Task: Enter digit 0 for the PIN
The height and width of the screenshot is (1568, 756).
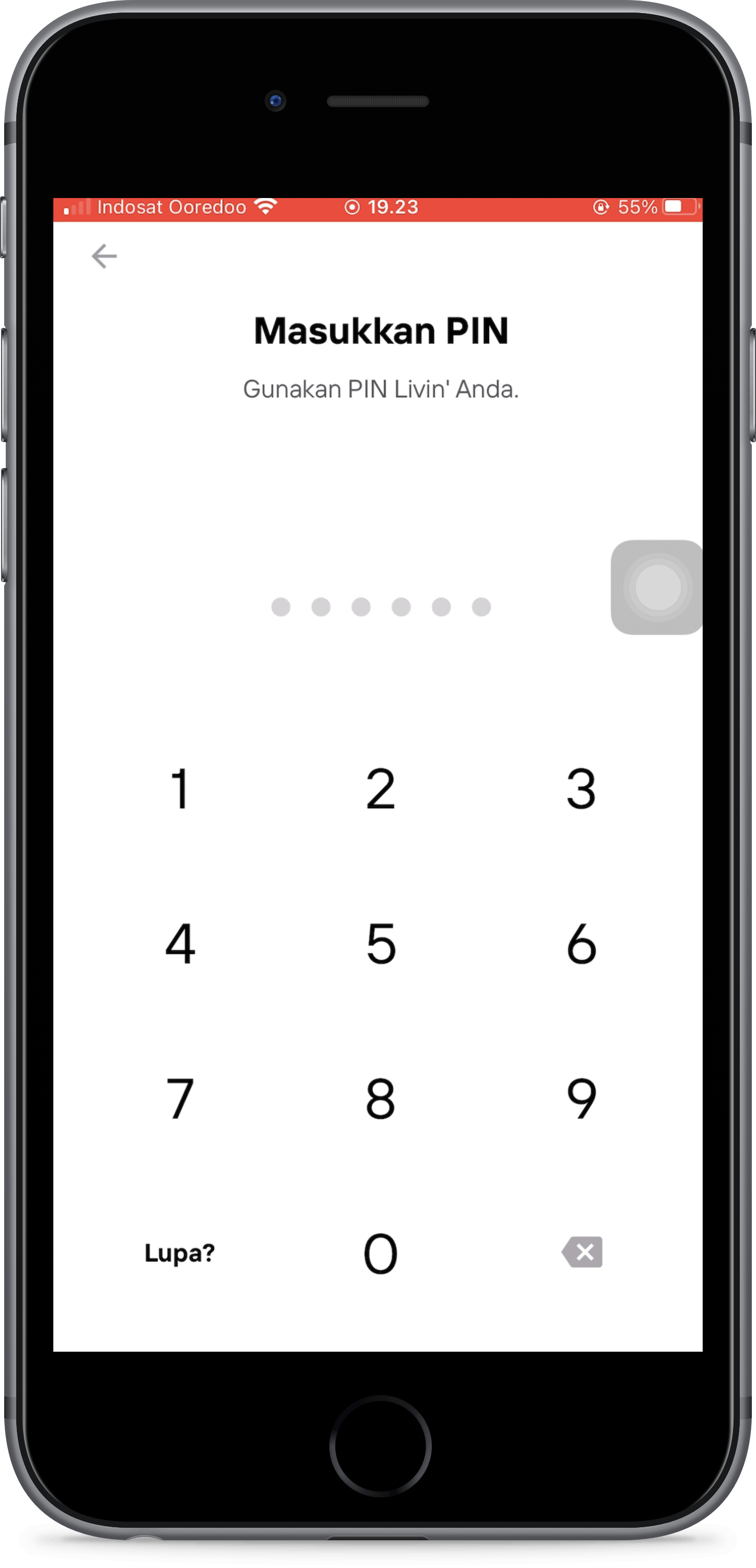Action: [381, 1253]
